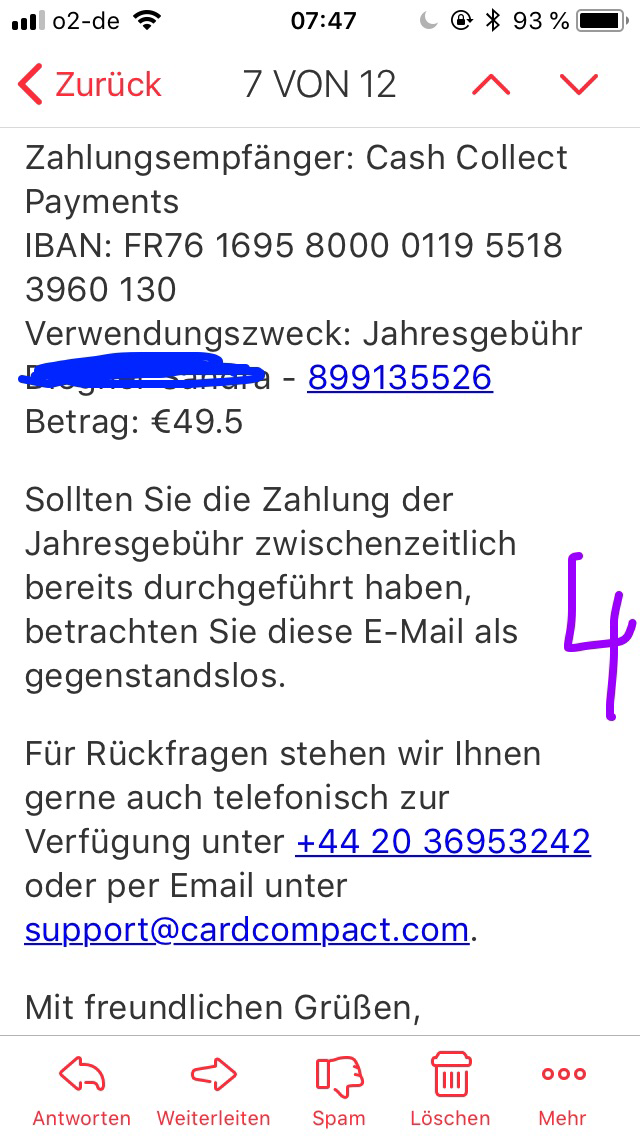
Task: Forward the email with Weiterleiten
Action: point(213,1090)
